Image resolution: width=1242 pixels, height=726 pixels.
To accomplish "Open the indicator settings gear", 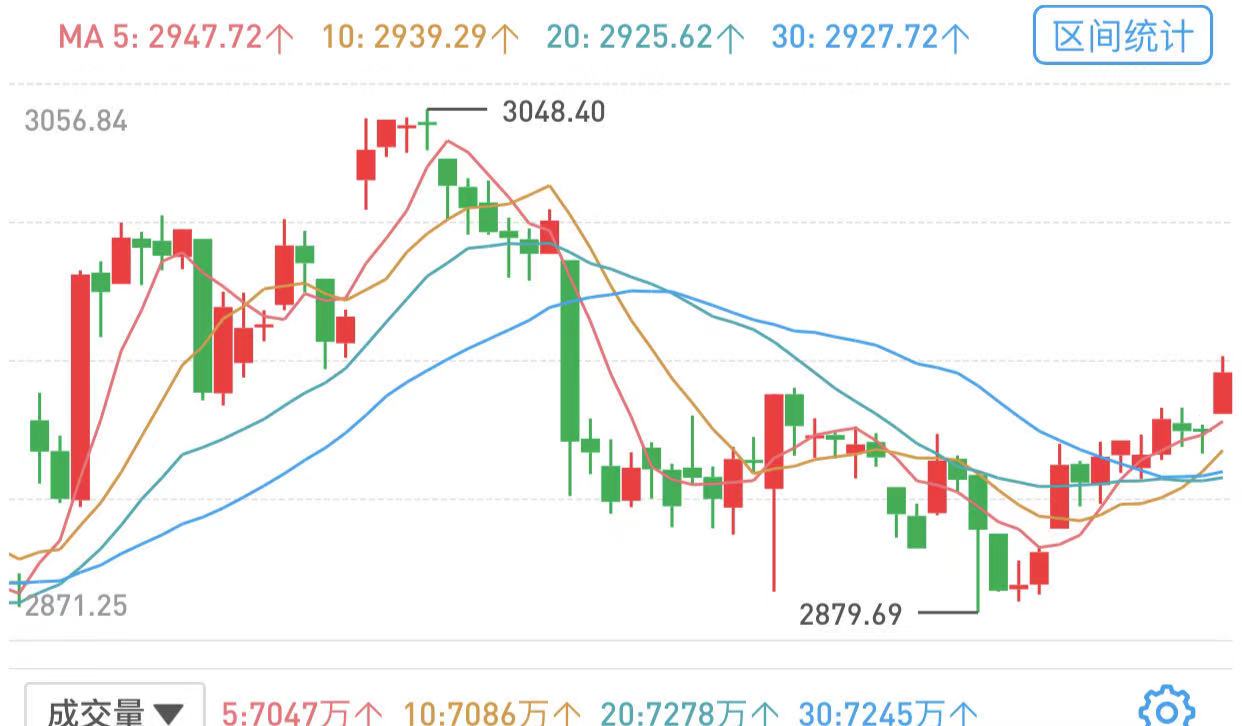I will tap(1166, 708).
